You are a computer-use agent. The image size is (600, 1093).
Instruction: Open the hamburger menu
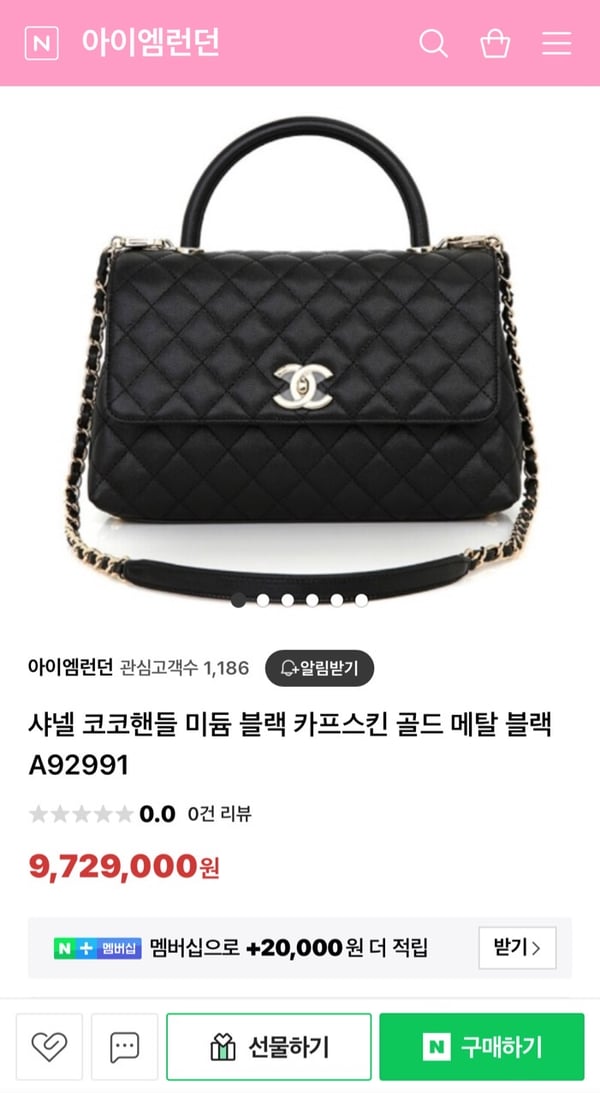556,44
